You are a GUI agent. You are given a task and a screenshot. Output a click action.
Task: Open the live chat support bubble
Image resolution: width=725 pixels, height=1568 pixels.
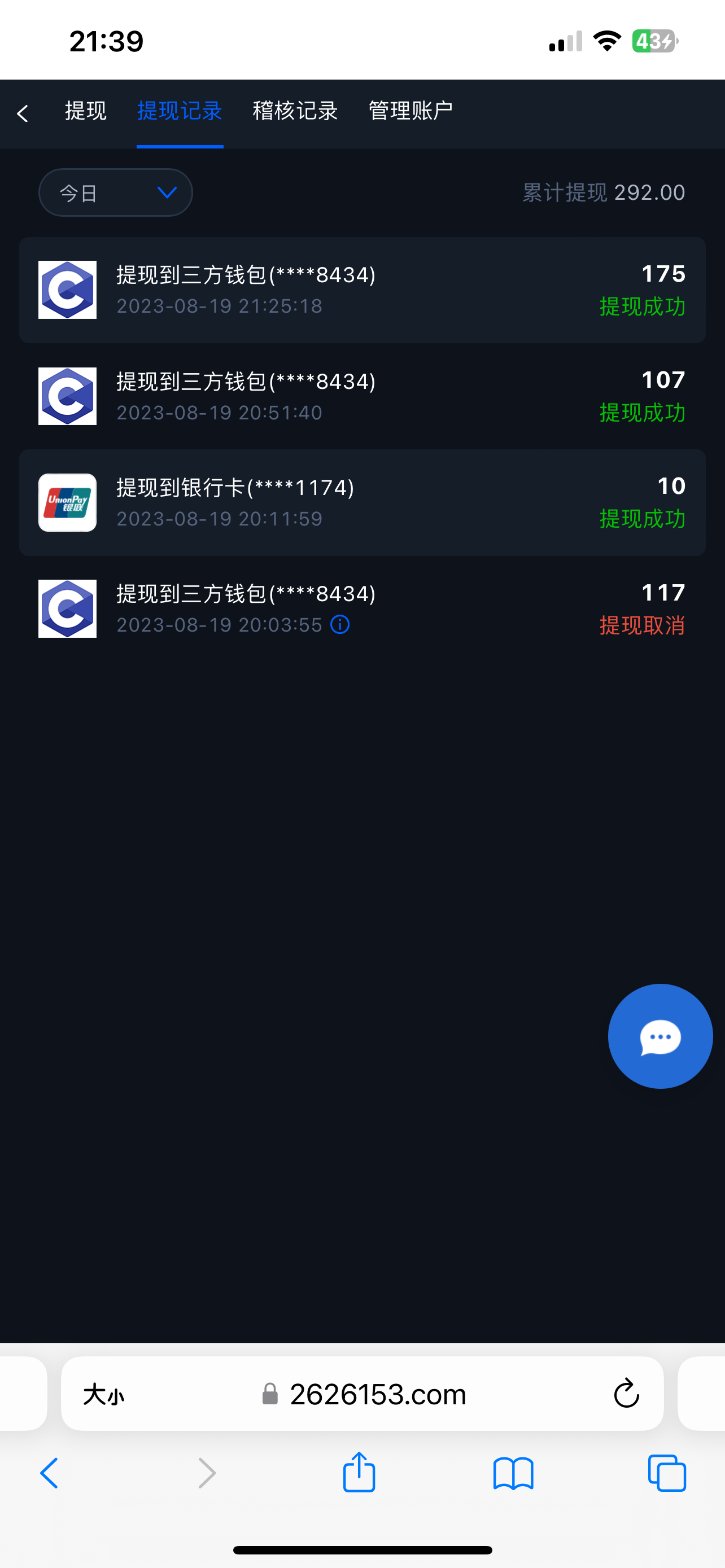660,1037
